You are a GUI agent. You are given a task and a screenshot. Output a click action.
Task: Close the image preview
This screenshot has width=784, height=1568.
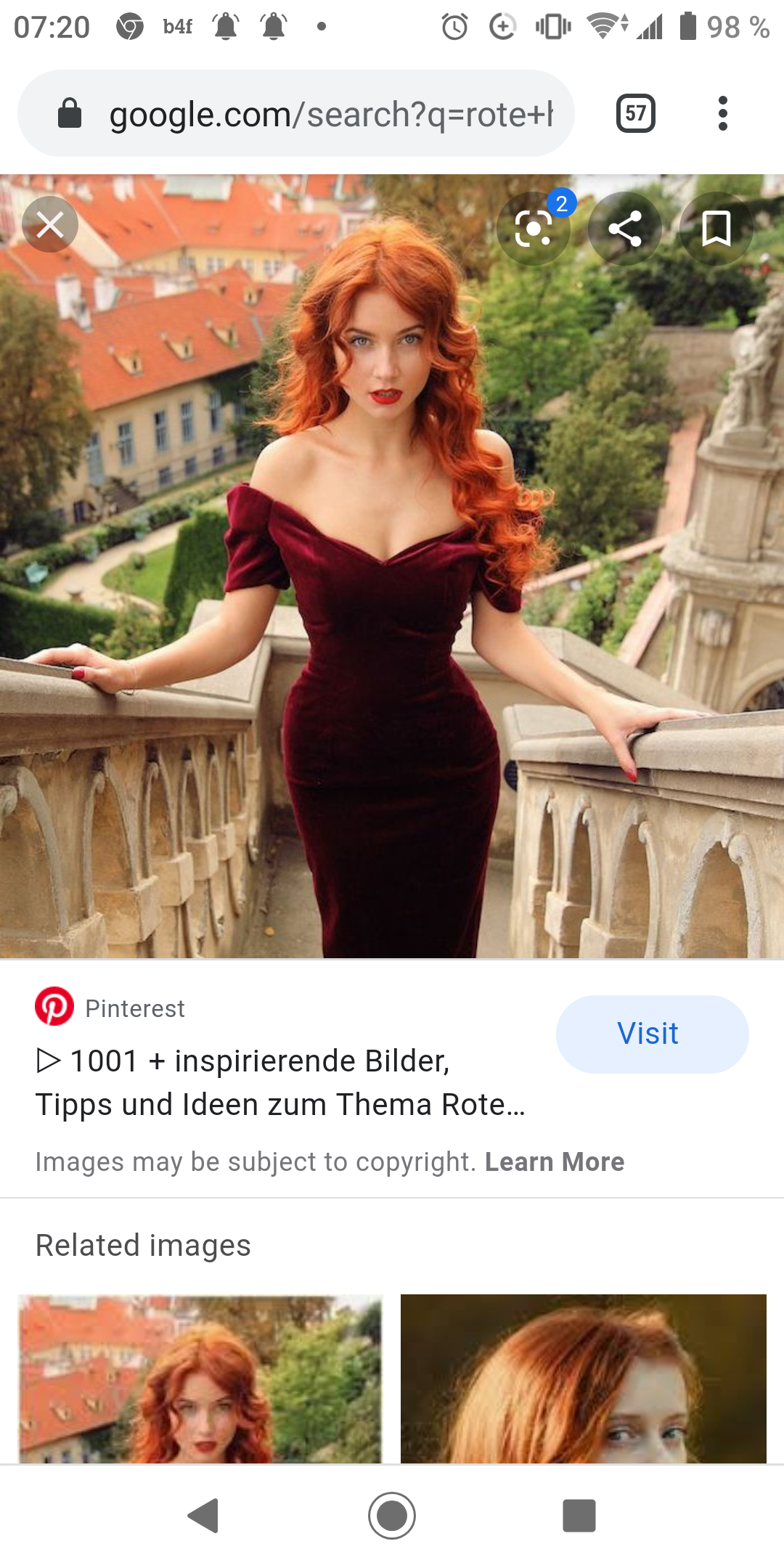coord(50,225)
